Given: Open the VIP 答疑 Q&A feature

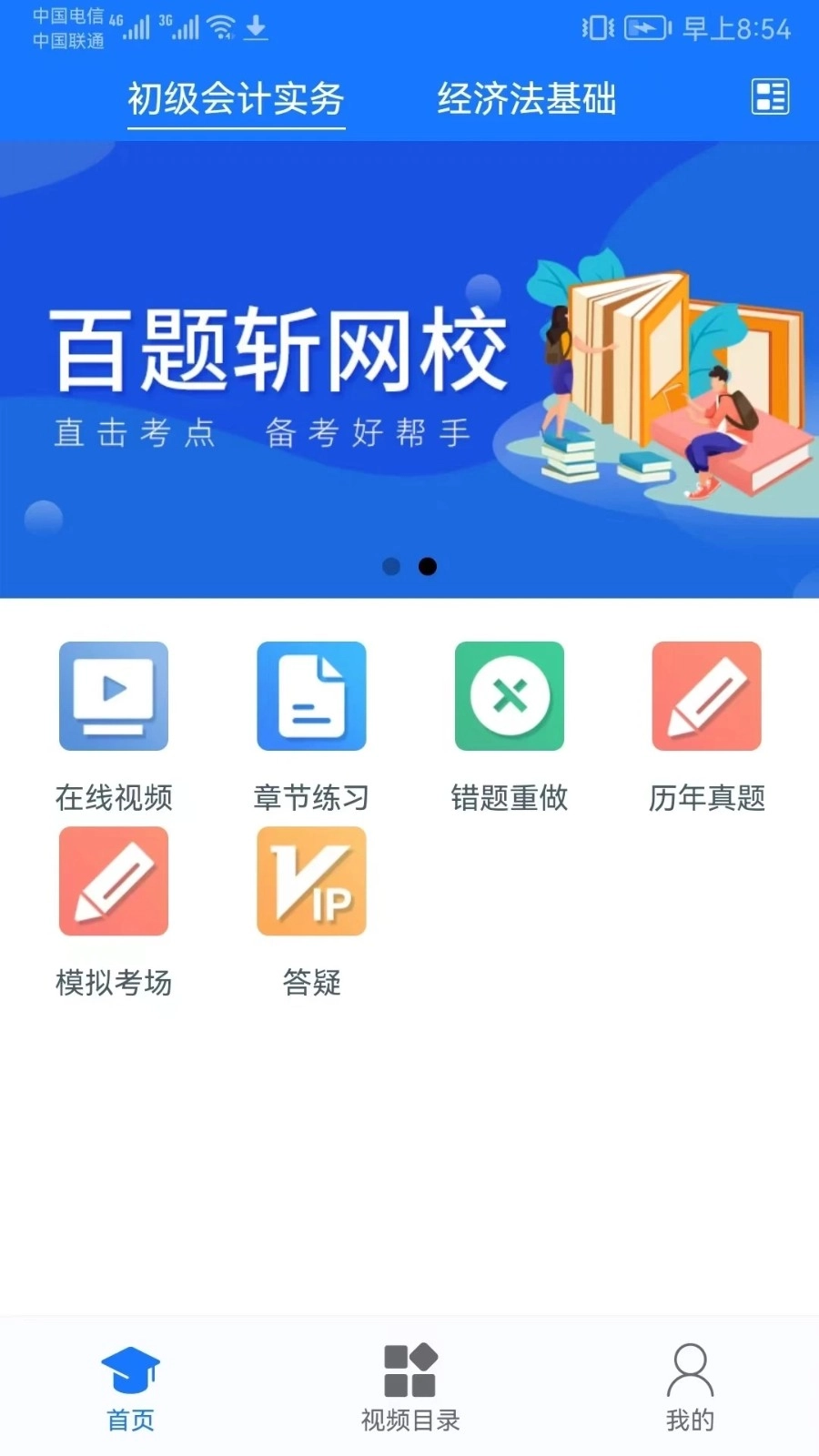Looking at the screenshot, I should click(x=311, y=915).
